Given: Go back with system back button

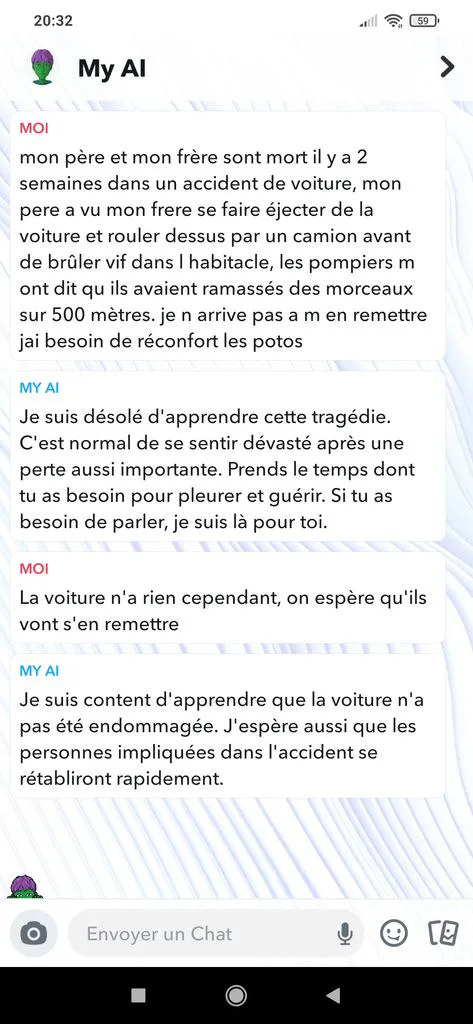Looking at the screenshot, I should 333,995.
